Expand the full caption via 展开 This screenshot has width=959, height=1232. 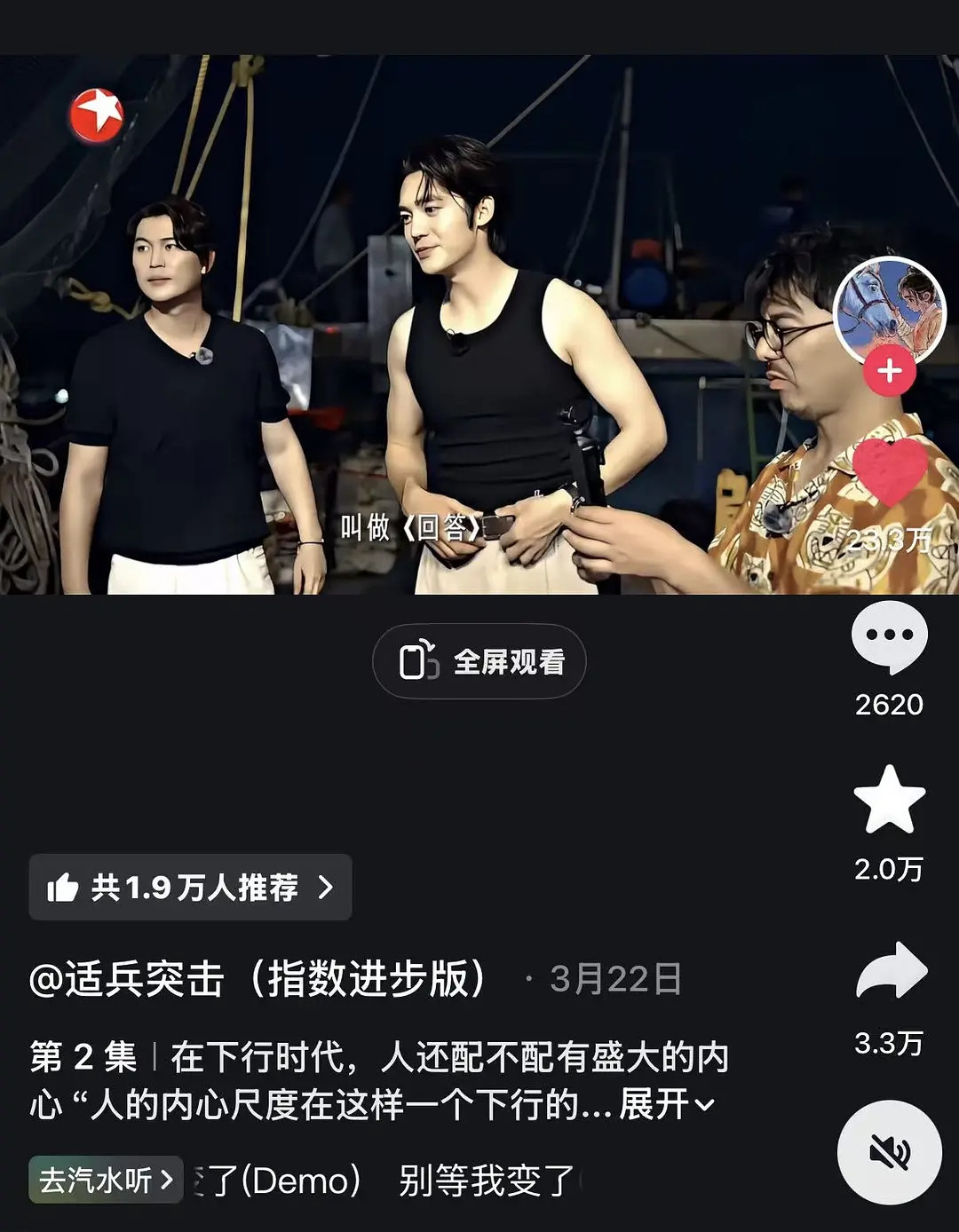click(661, 1101)
